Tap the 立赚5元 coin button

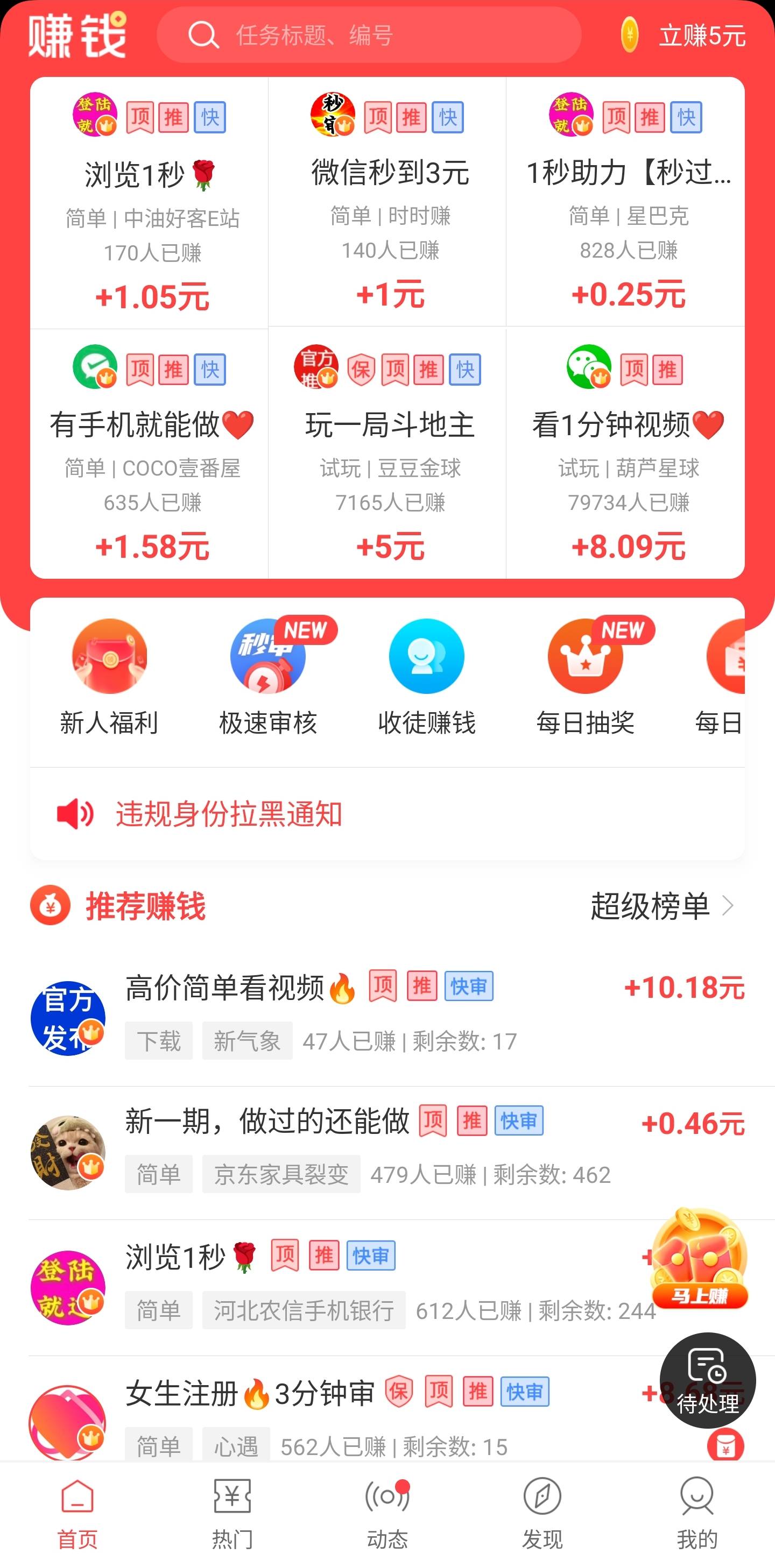682,36
